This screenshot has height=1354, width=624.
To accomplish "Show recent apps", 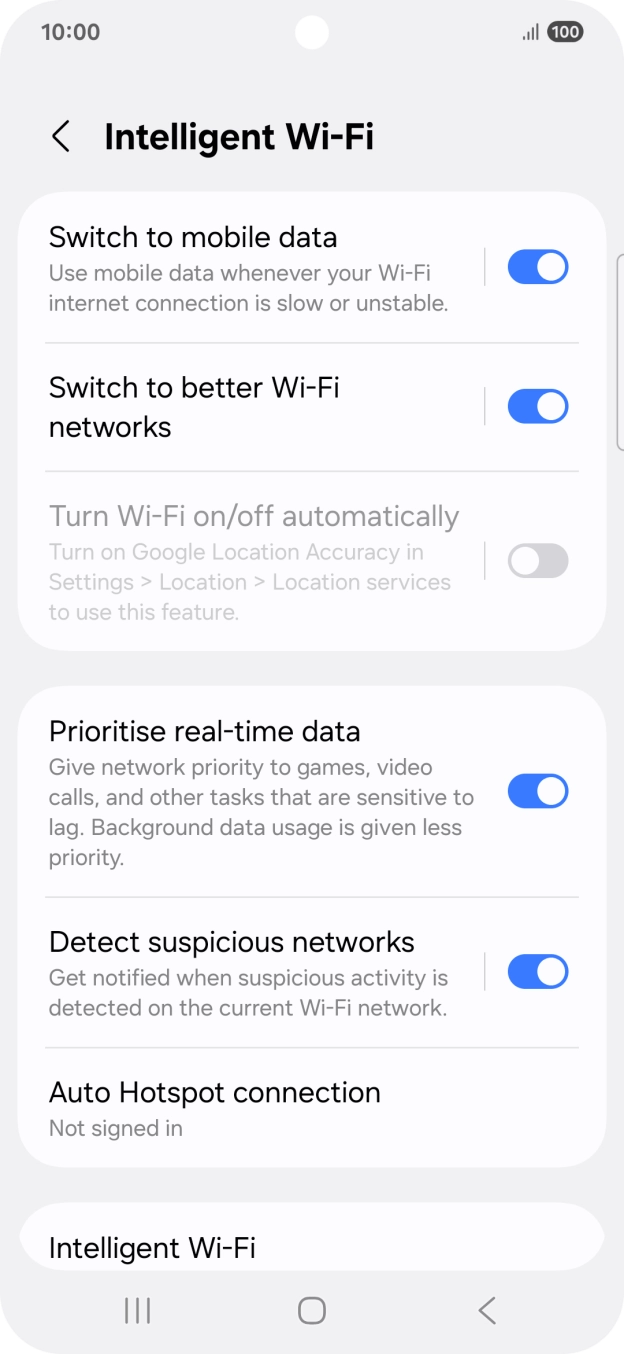I will coord(137,1310).
